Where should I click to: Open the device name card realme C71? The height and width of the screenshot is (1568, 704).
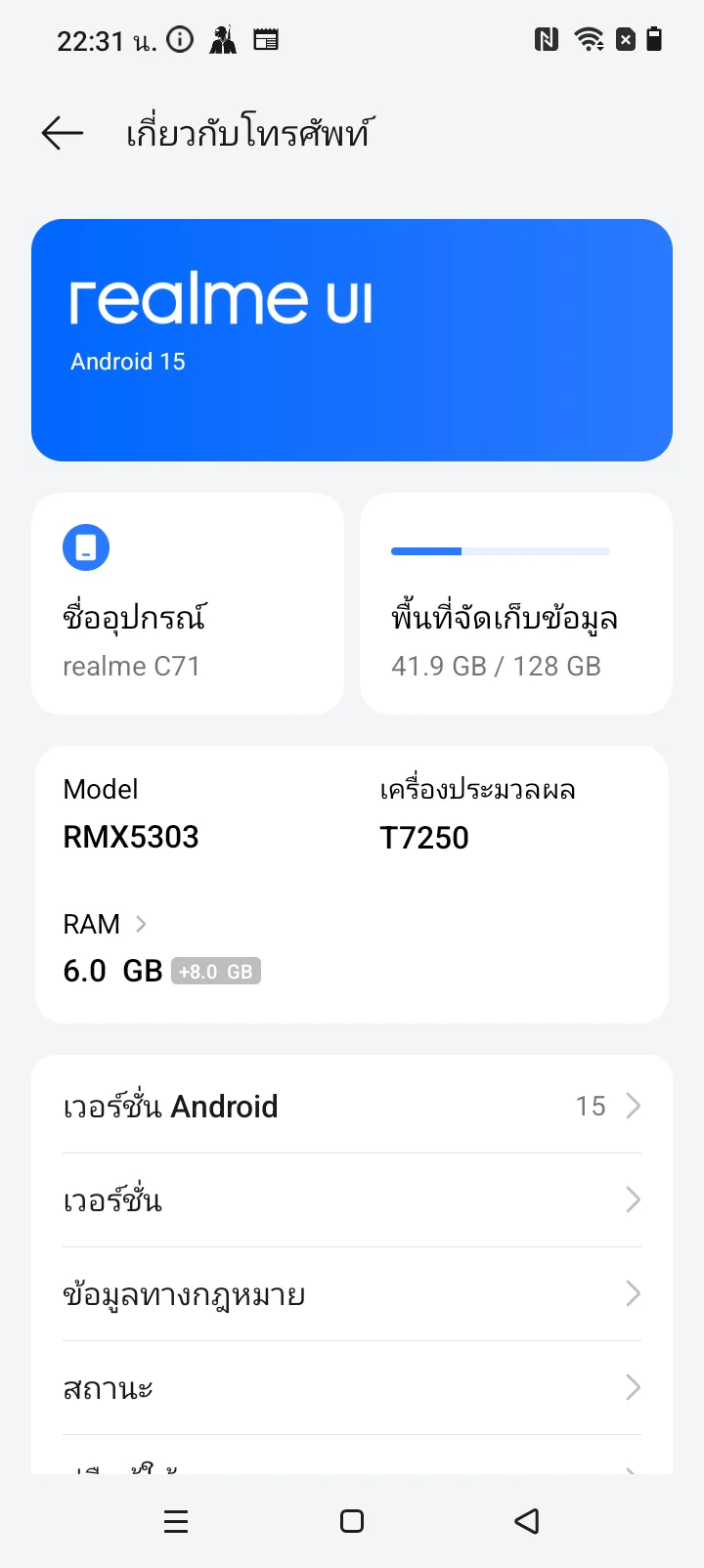188,603
